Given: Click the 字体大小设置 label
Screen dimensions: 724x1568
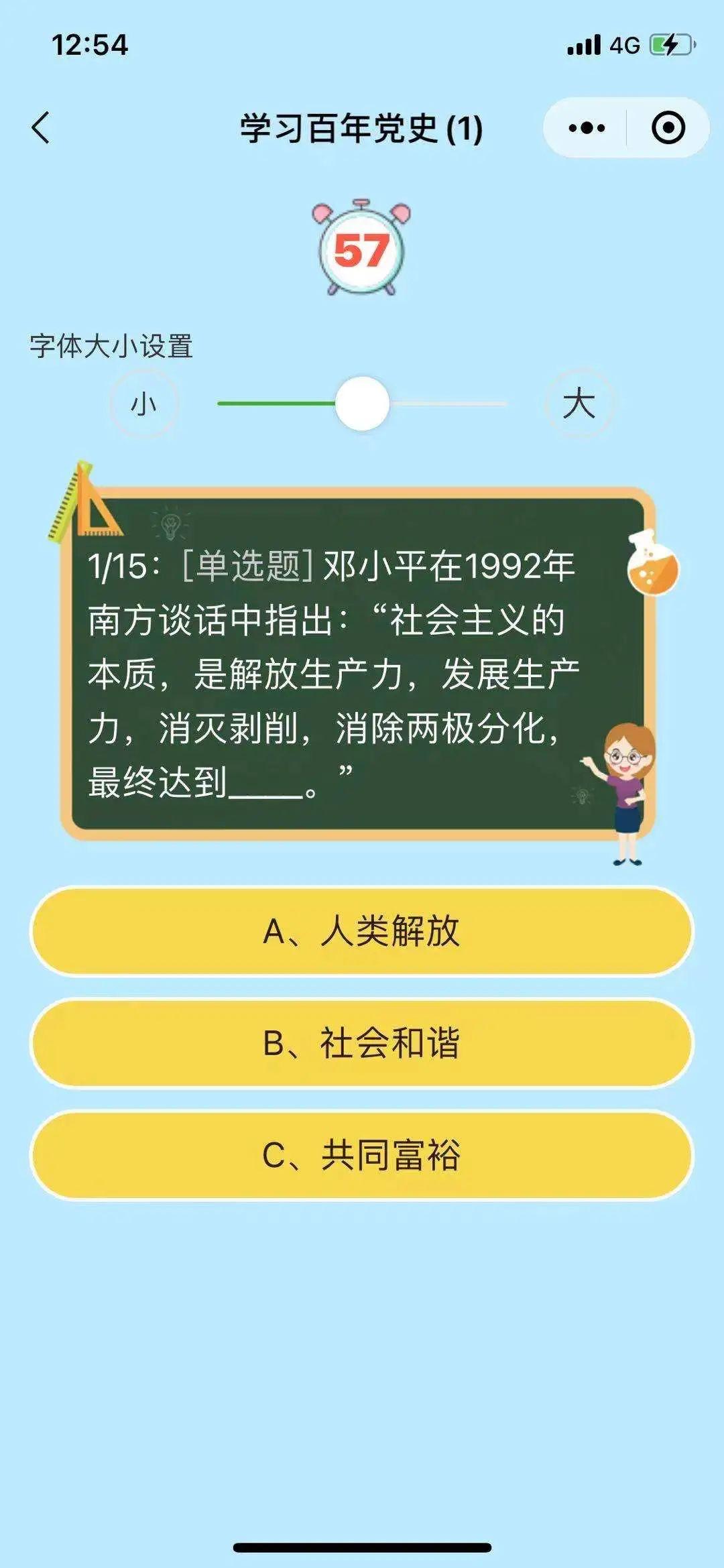Looking at the screenshot, I should (x=111, y=344).
